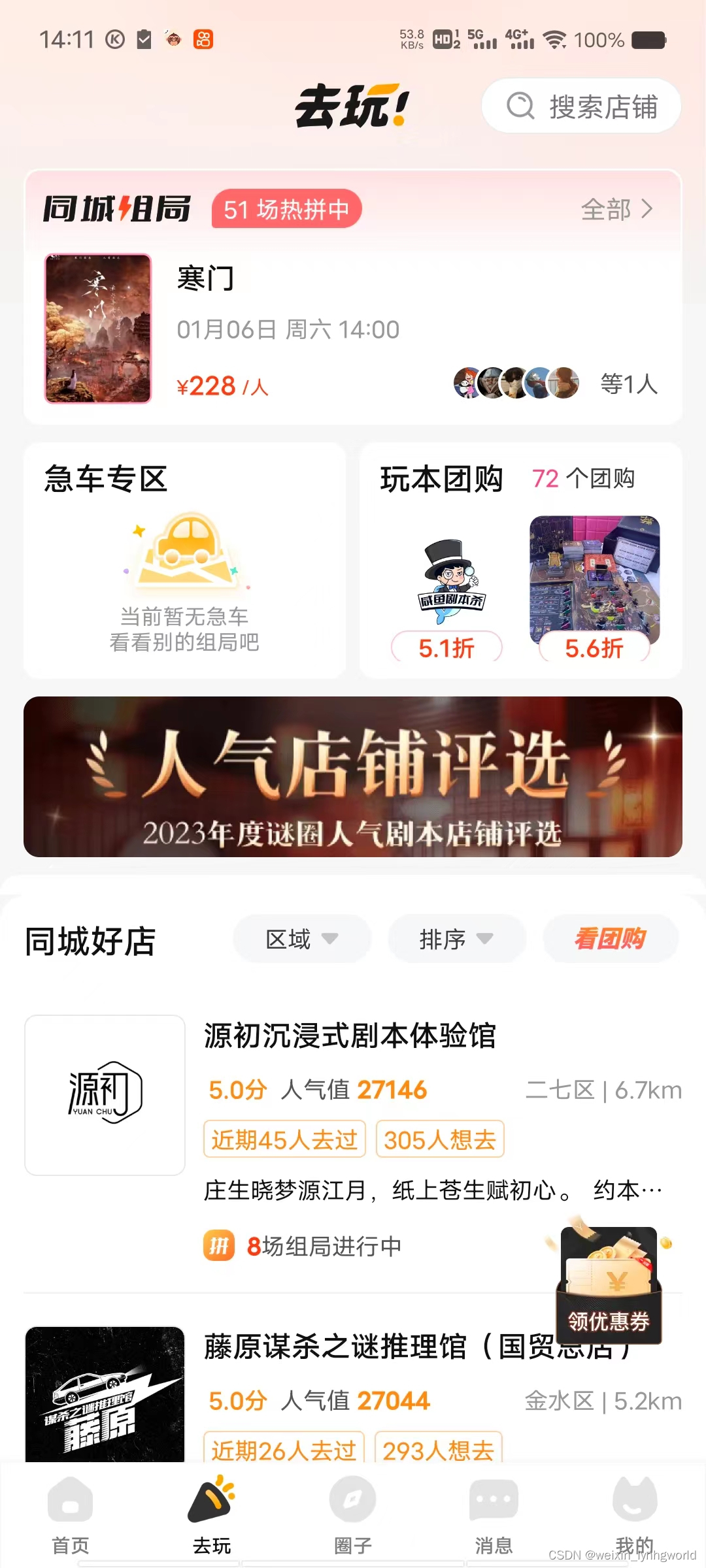Image resolution: width=706 pixels, height=1568 pixels.
Task: Open the 人气店铺评选 banner
Action: (353, 777)
